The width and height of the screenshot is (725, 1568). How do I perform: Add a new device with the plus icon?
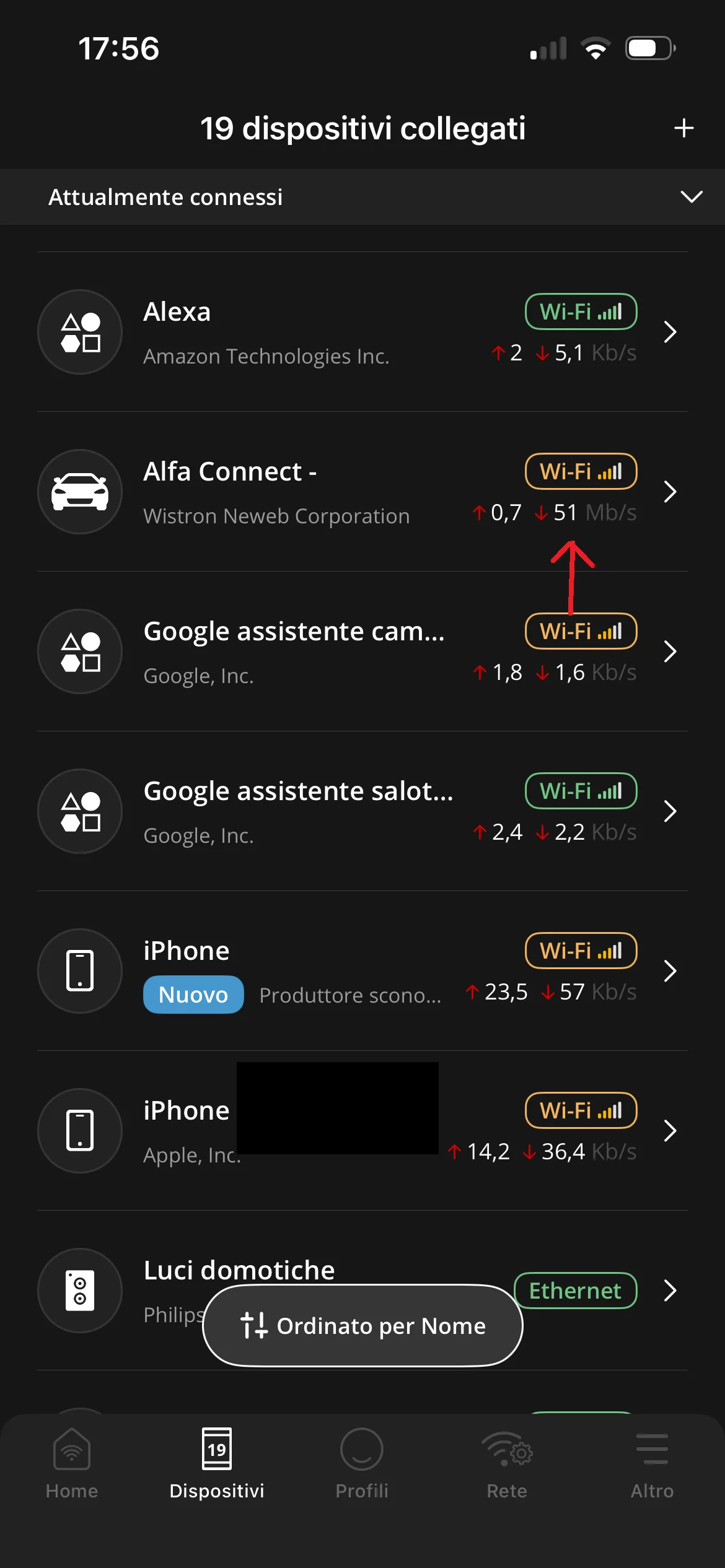(683, 128)
